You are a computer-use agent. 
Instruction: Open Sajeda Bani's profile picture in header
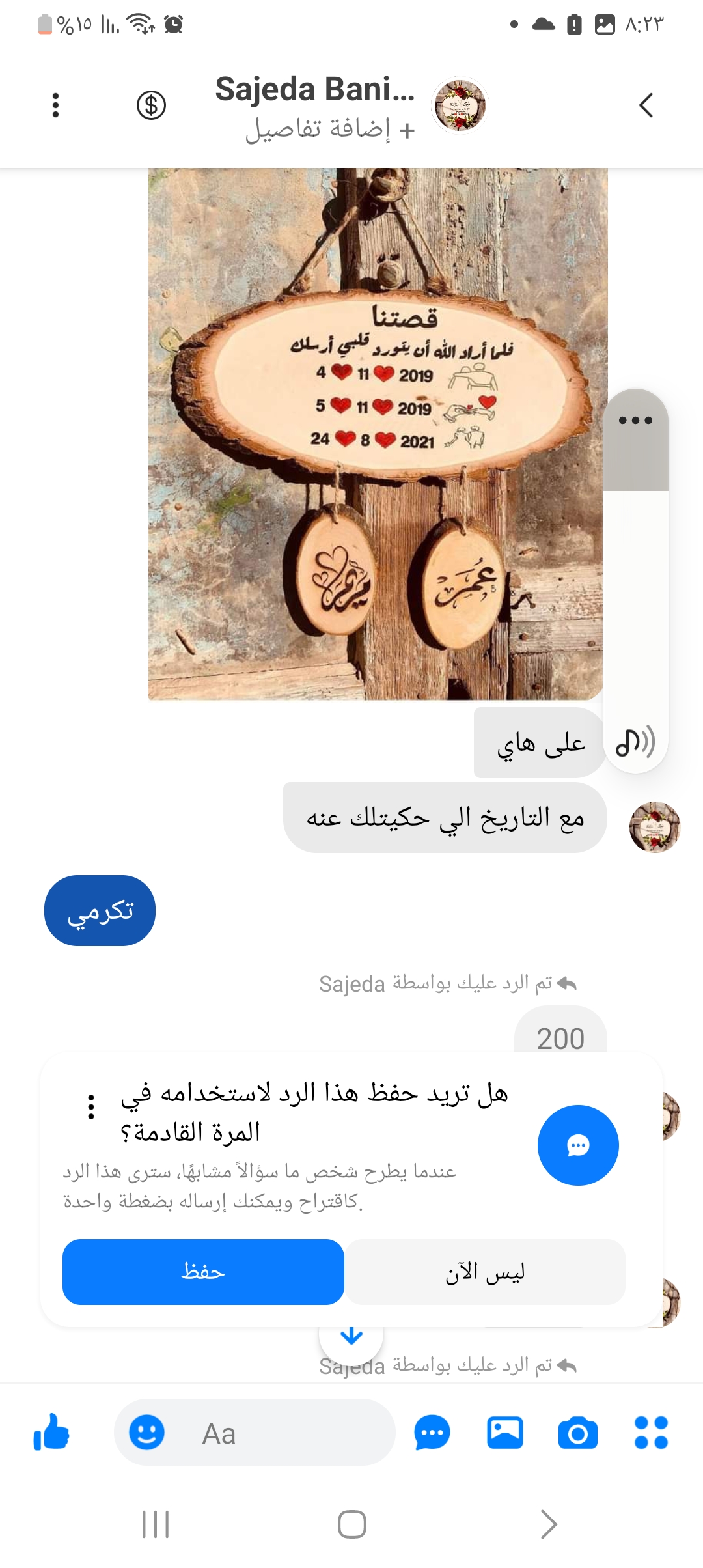coord(460,105)
